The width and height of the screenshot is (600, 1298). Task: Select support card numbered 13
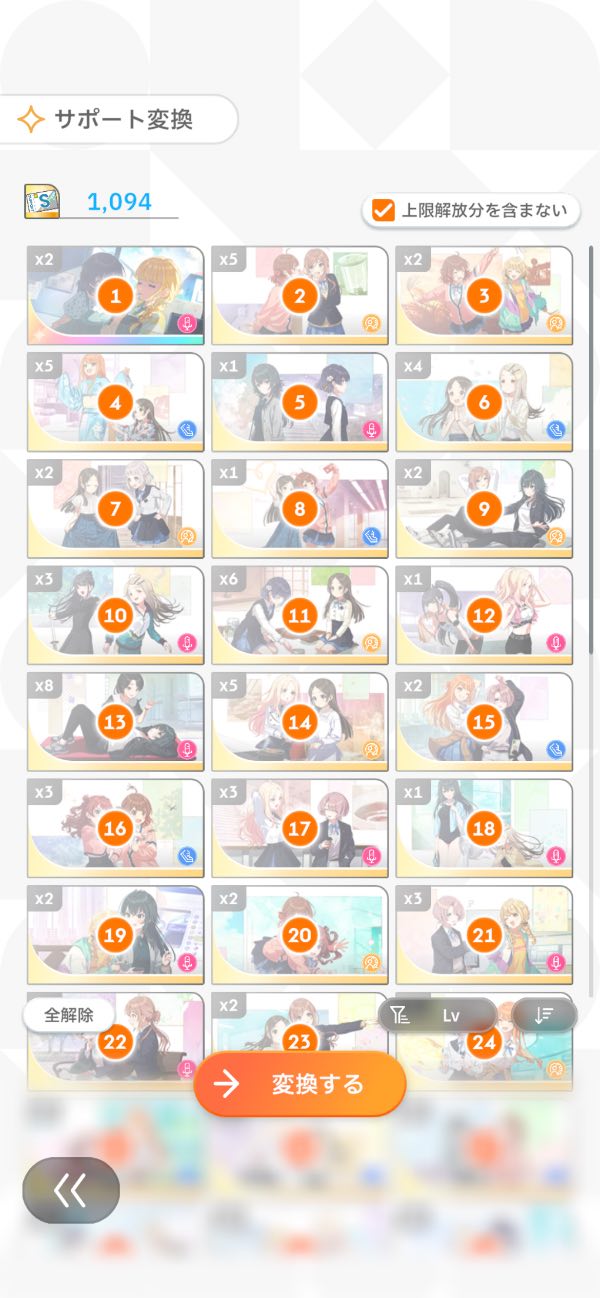tap(116, 722)
